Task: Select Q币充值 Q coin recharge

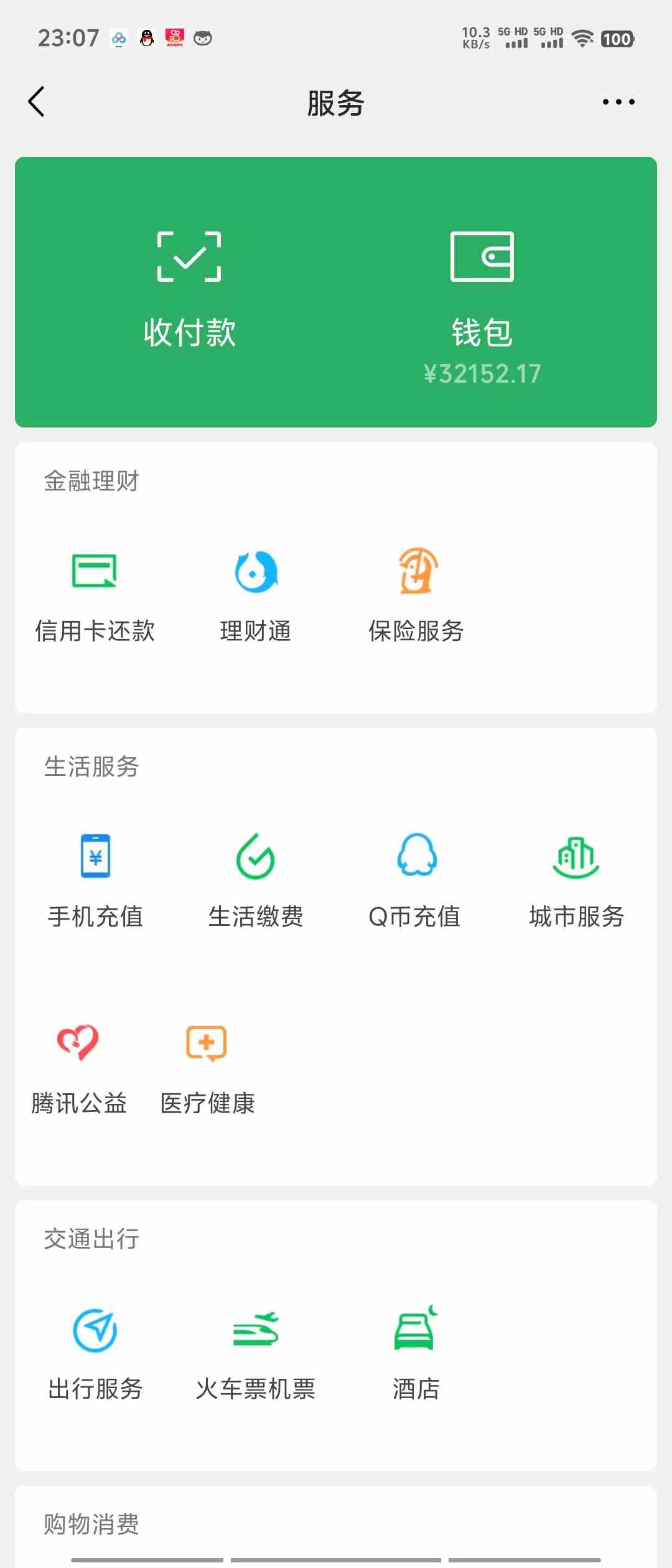Action: (416, 877)
